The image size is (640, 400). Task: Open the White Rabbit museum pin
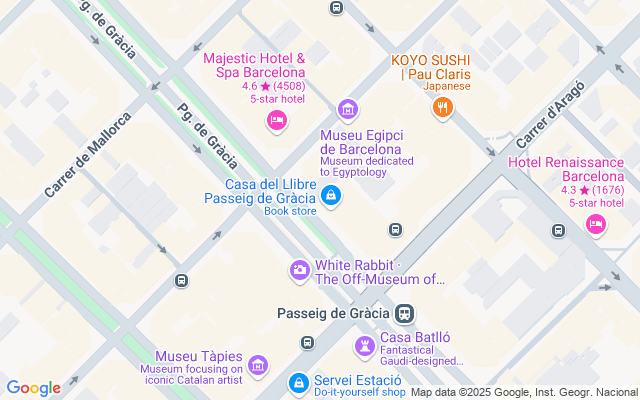coord(299,271)
